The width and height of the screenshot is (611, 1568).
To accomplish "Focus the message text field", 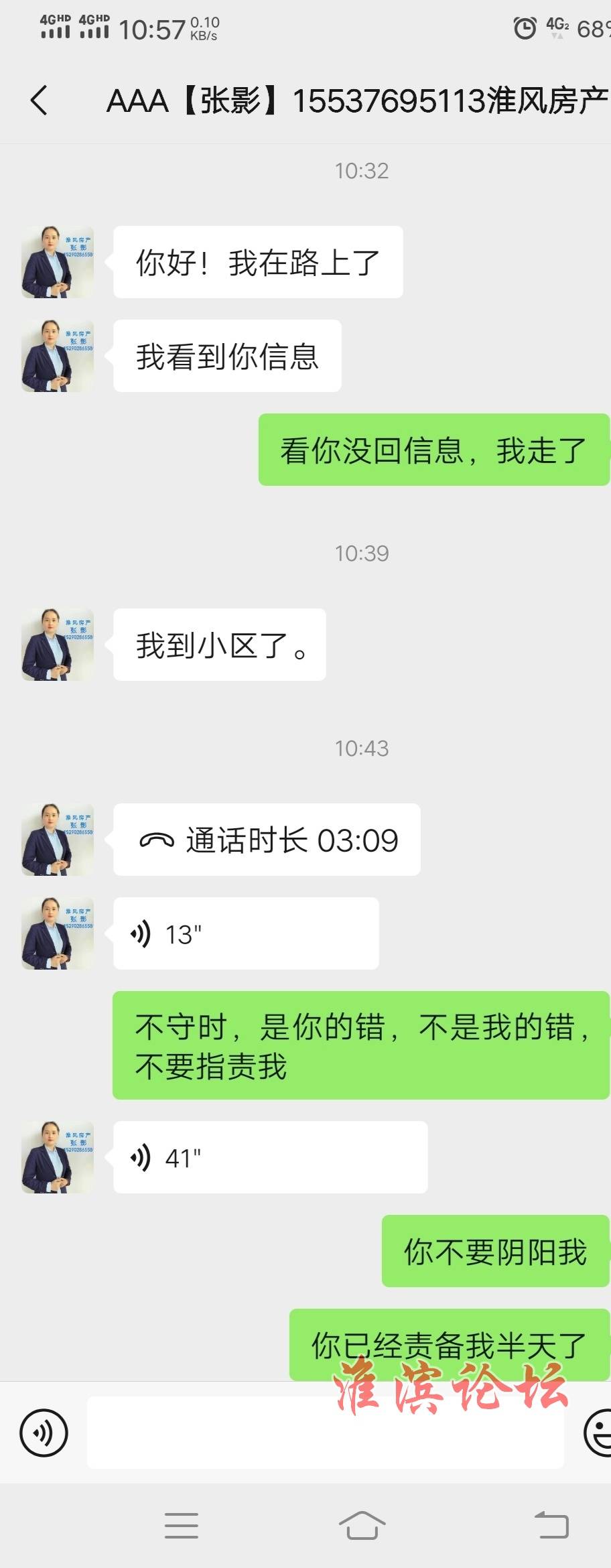I will [324, 1433].
